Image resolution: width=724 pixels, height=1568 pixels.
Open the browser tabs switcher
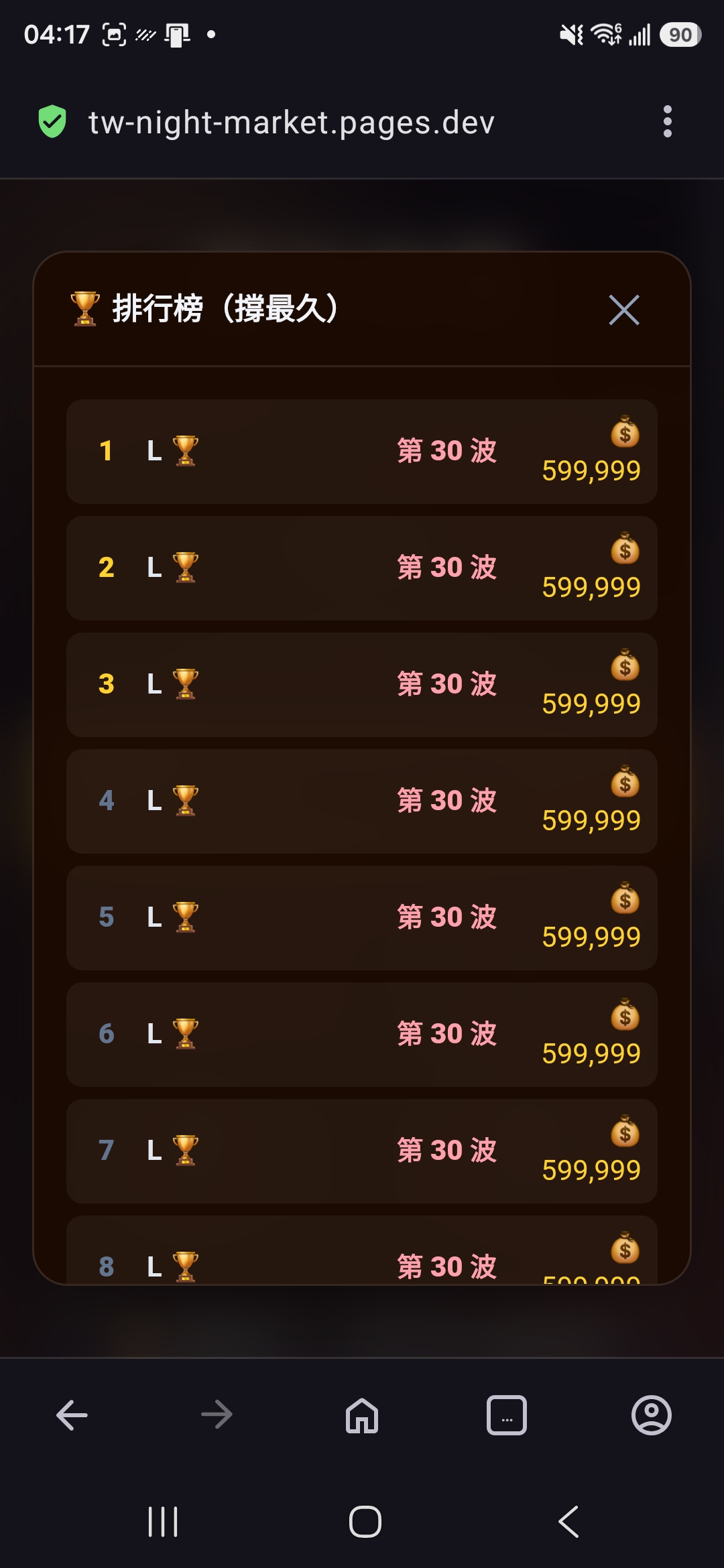click(507, 1415)
